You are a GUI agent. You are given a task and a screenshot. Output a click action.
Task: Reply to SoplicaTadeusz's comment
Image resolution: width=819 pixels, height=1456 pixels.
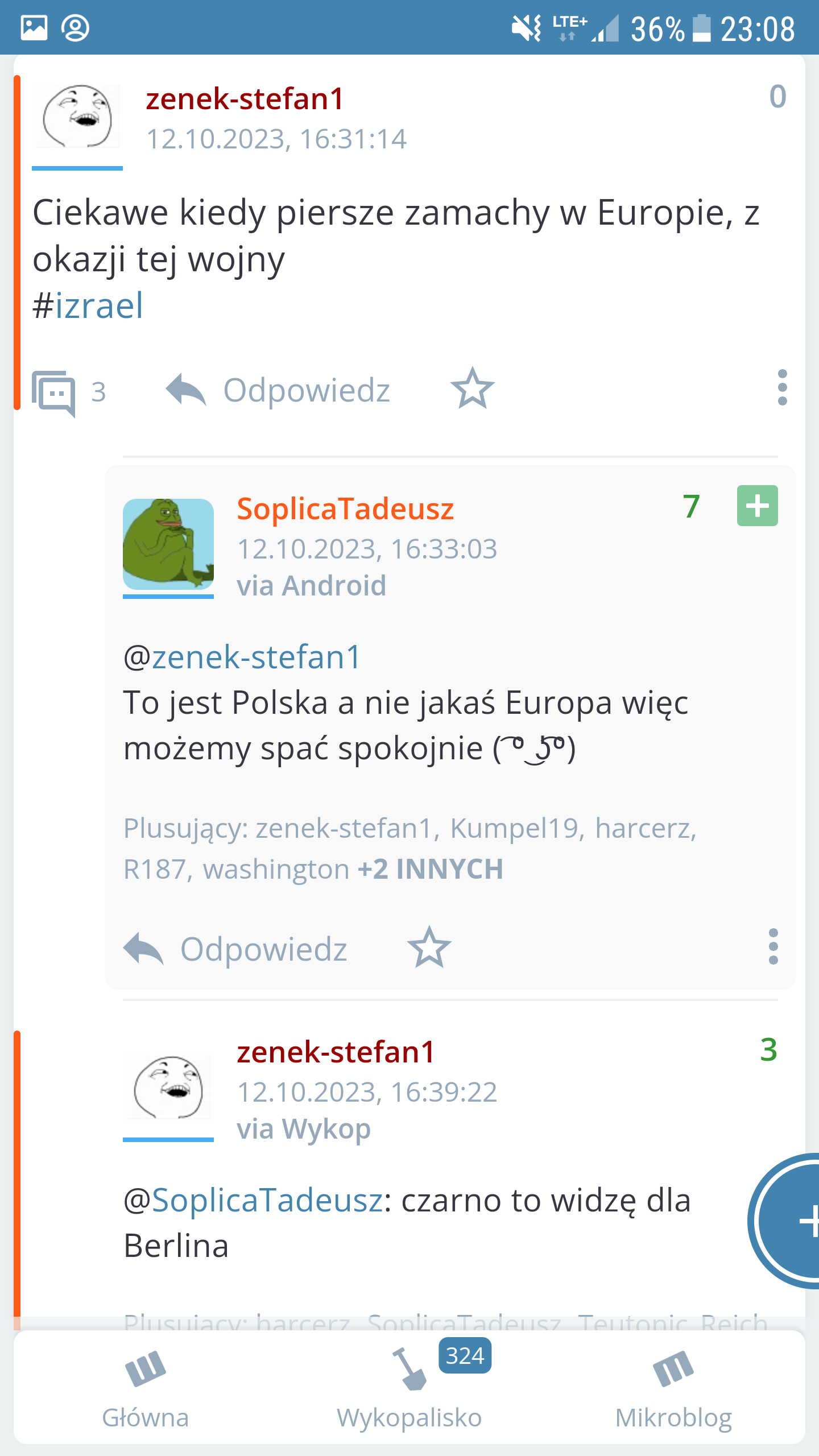[235, 949]
